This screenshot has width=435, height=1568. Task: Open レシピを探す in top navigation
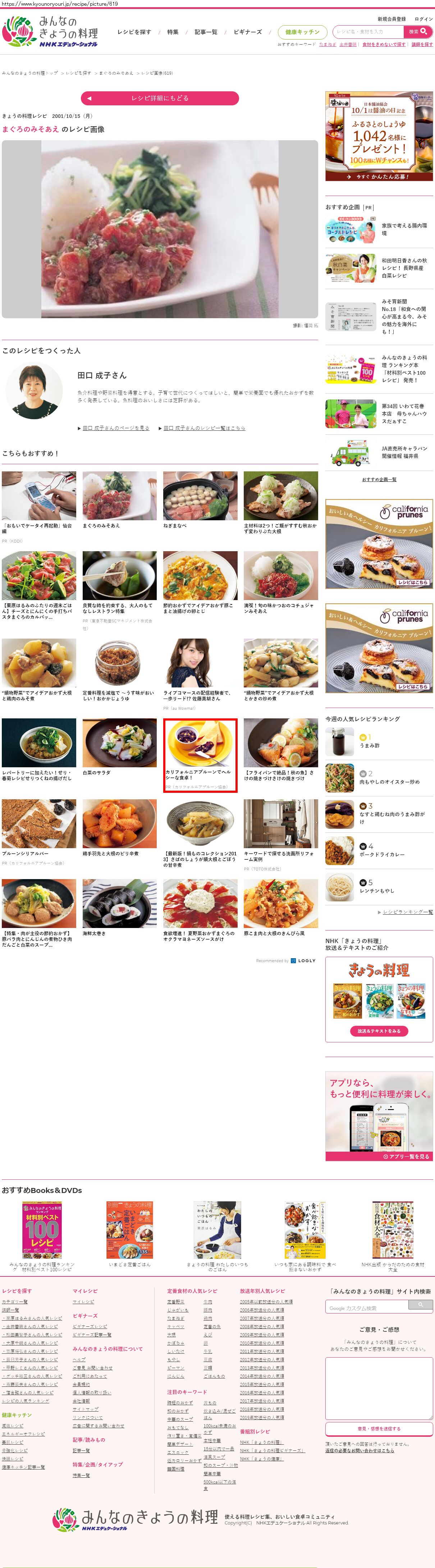pyautogui.click(x=134, y=32)
